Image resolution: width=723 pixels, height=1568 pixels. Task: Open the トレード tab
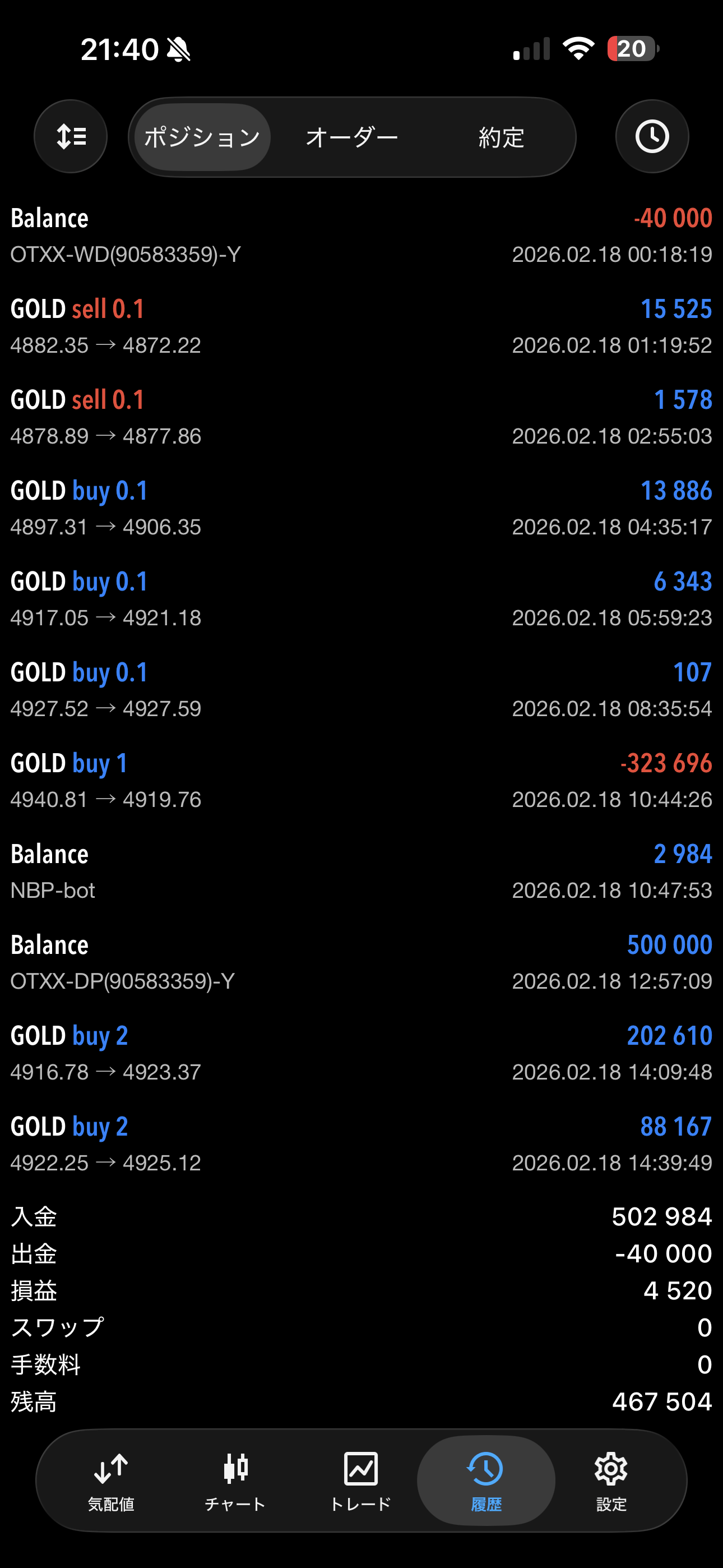[361, 1481]
